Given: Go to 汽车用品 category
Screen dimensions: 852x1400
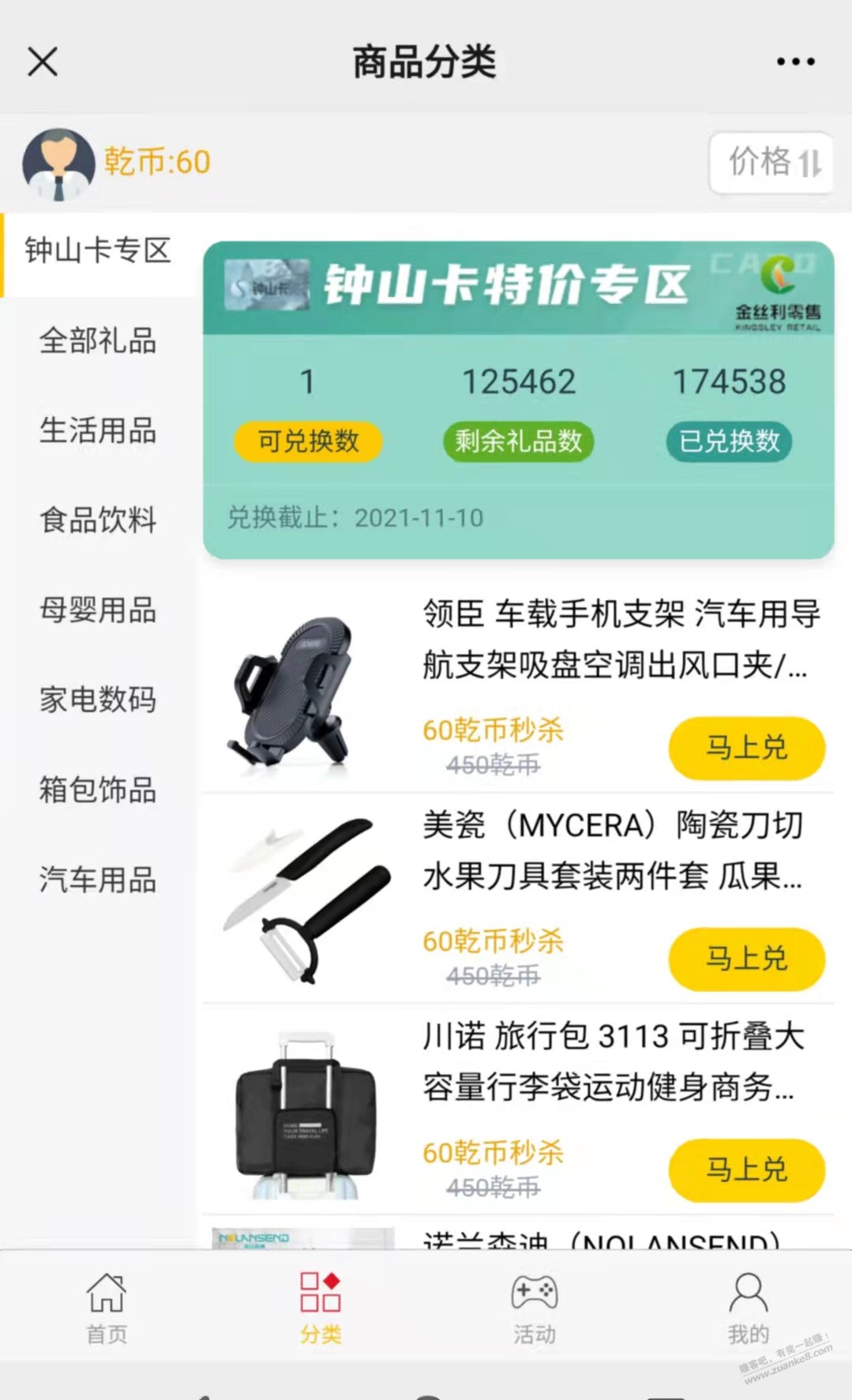Looking at the screenshot, I should click(98, 880).
